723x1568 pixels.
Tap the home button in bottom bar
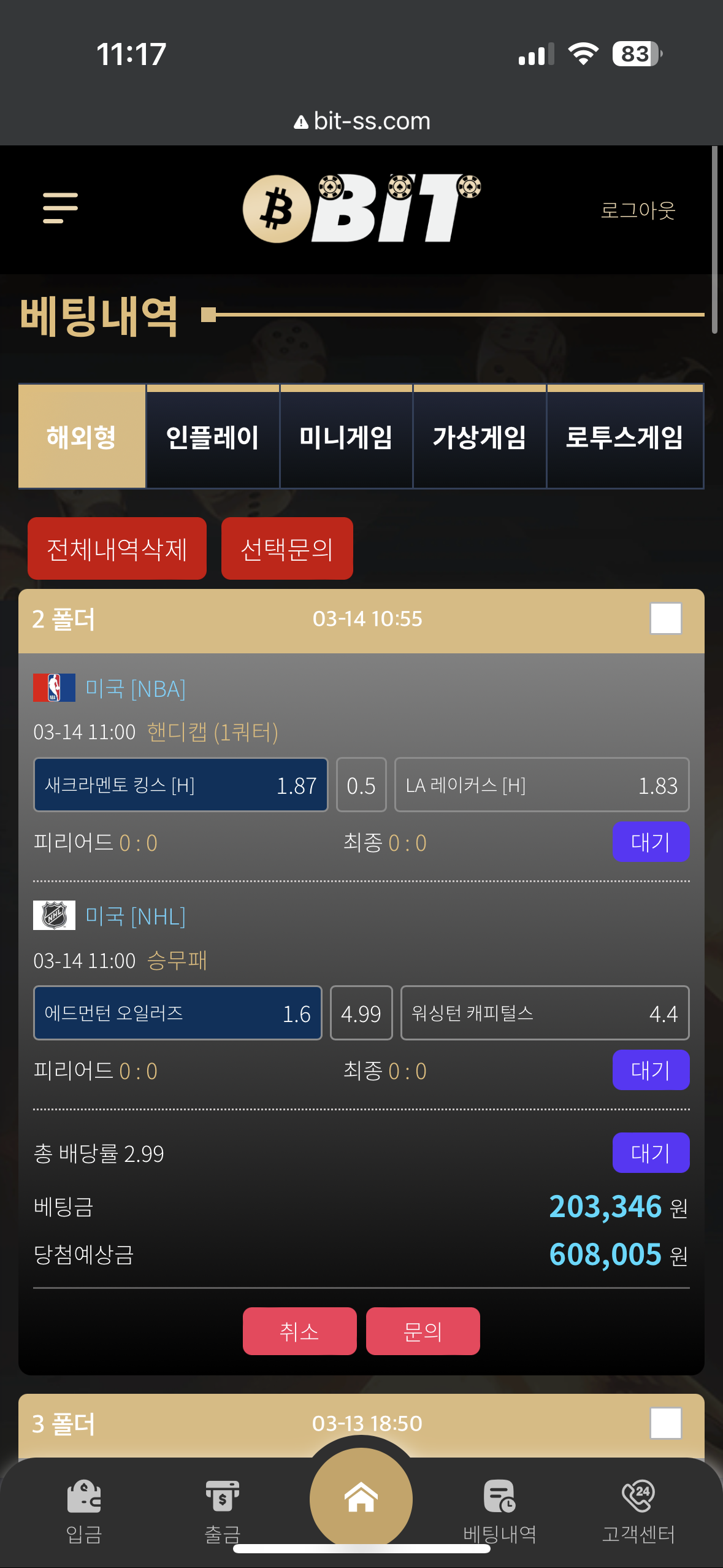[361, 1498]
